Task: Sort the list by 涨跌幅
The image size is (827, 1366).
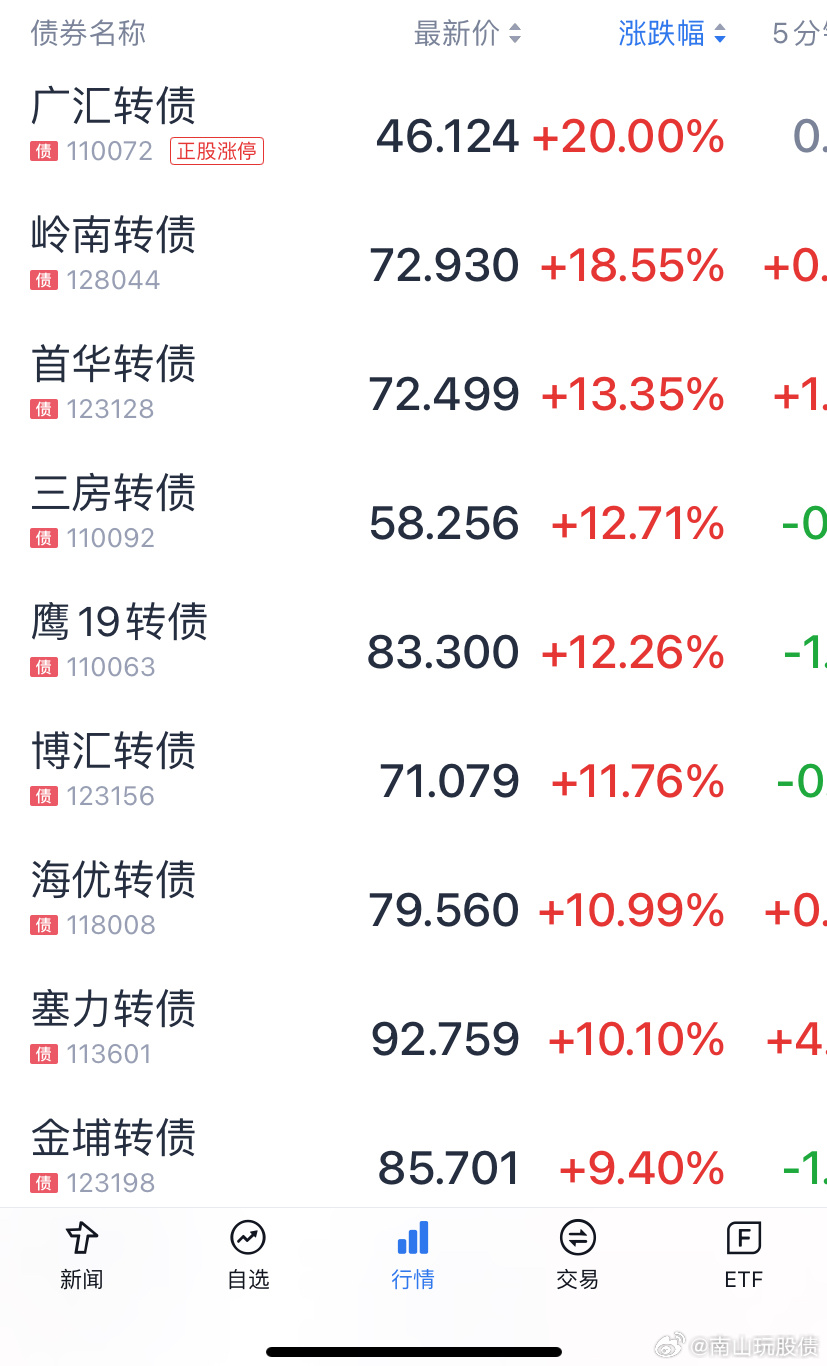Action: tap(671, 34)
